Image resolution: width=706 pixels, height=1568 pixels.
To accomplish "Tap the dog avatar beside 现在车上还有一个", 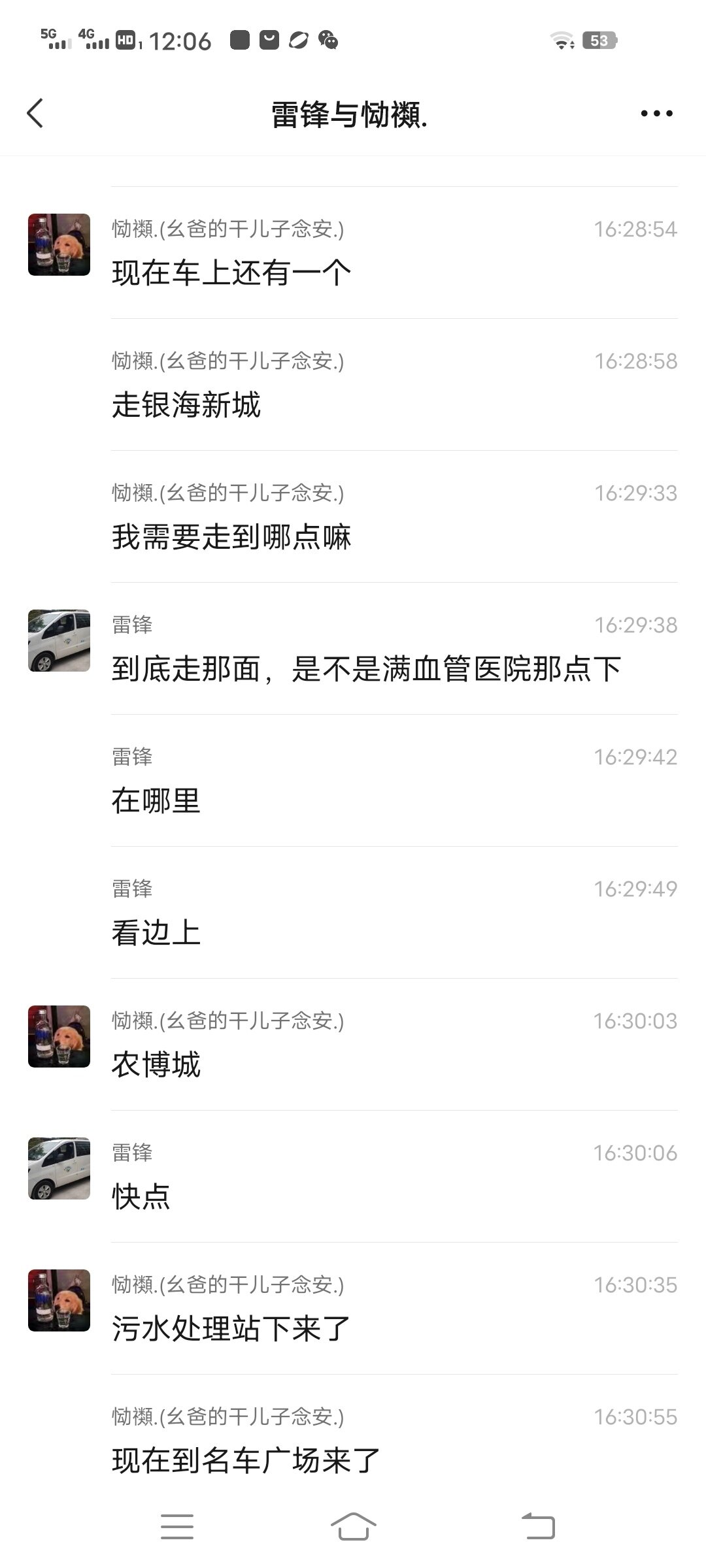I will pos(59,244).
